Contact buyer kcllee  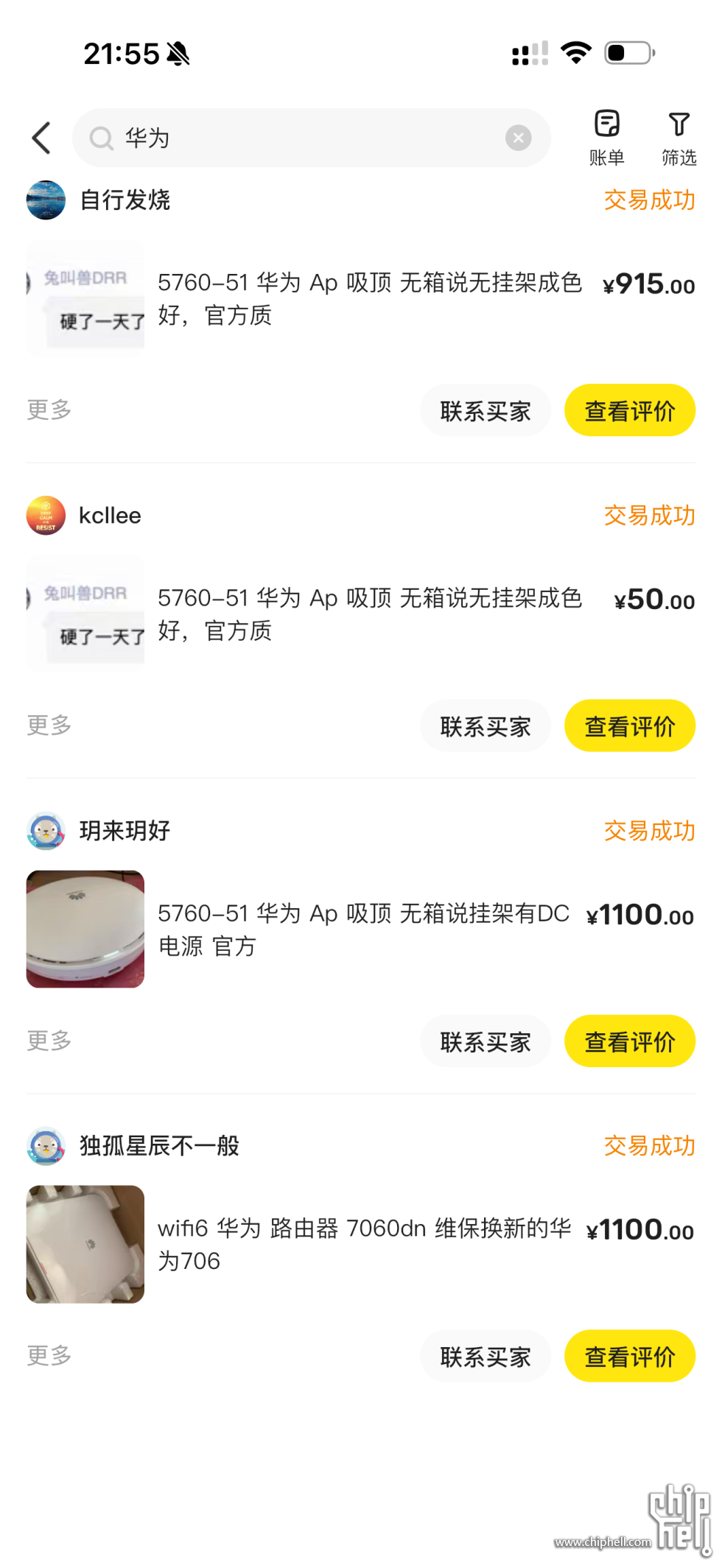(485, 726)
